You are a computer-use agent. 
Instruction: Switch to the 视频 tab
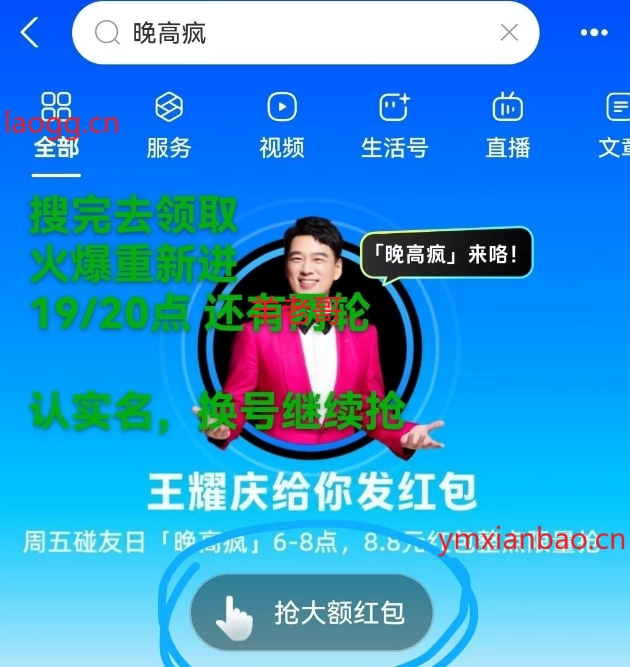[x=282, y=127]
